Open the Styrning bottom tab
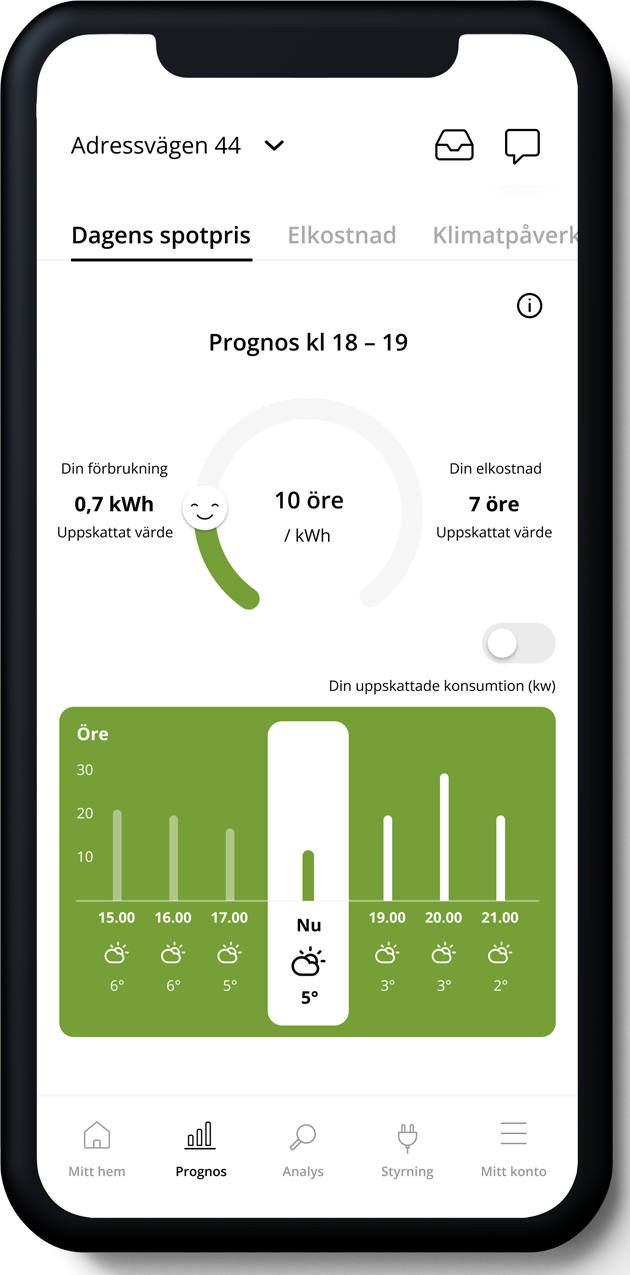630x1275 pixels. pyautogui.click(x=407, y=1149)
